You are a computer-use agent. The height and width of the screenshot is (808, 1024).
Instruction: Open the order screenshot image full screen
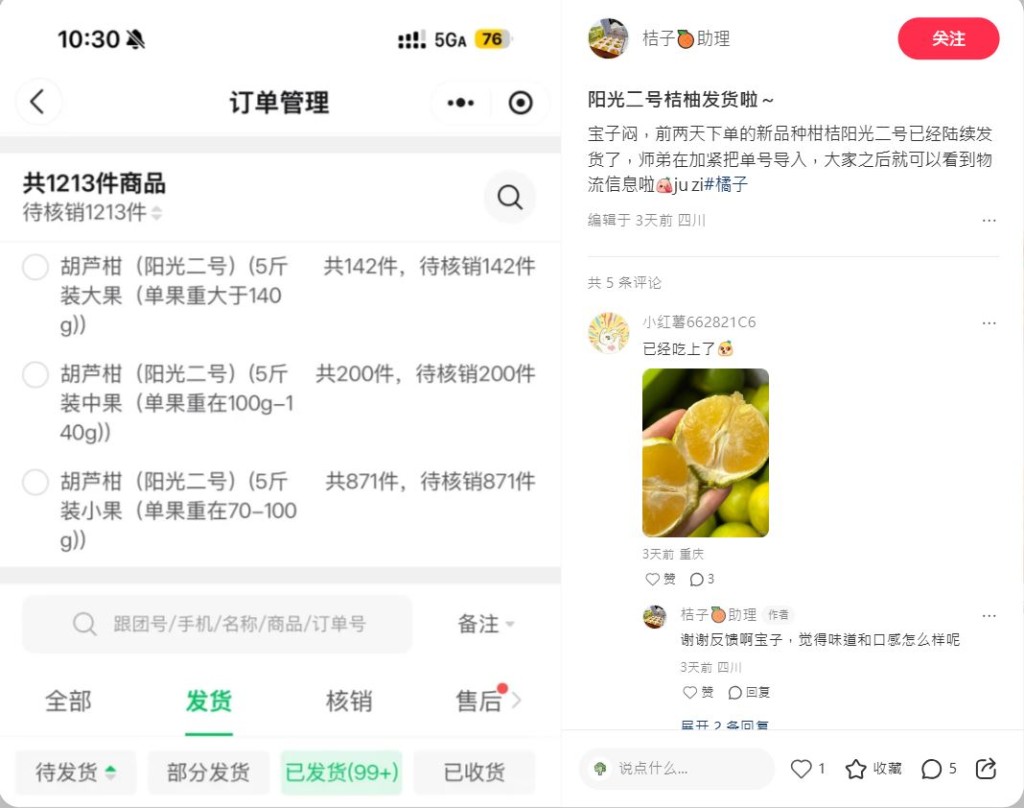(x=280, y=400)
